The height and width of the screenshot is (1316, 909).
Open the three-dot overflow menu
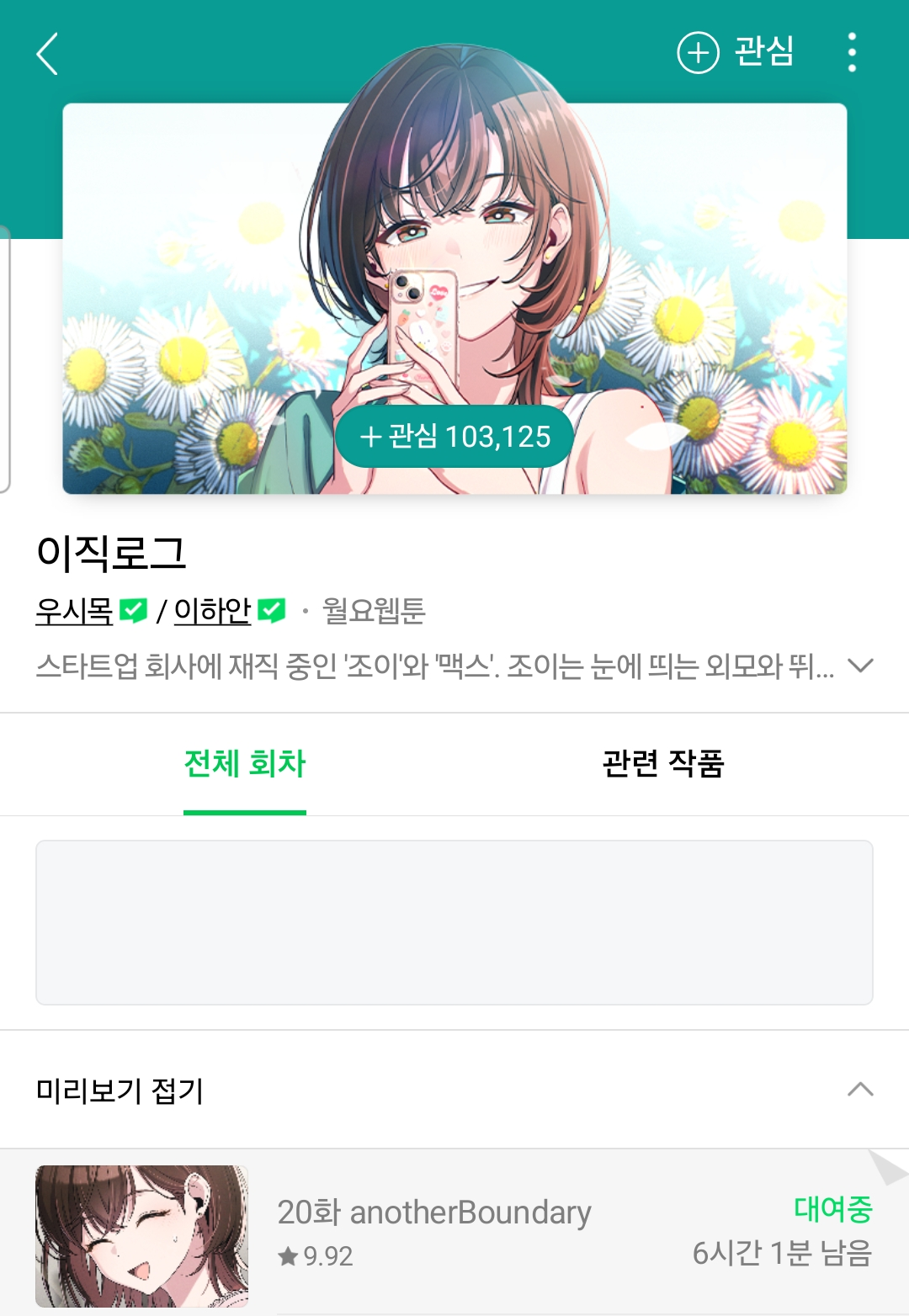[852, 52]
